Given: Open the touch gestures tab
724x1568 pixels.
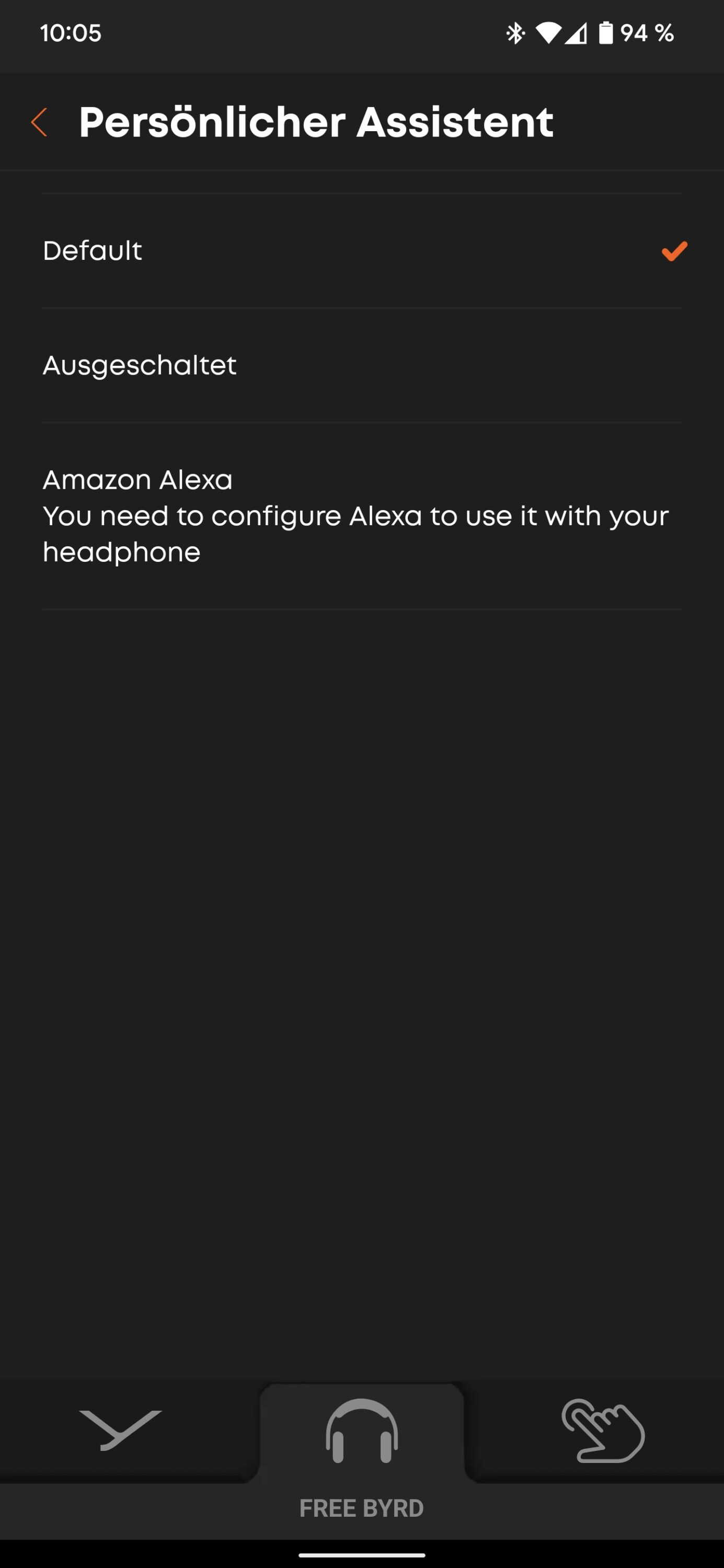Looking at the screenshot, I should 602,1431.
